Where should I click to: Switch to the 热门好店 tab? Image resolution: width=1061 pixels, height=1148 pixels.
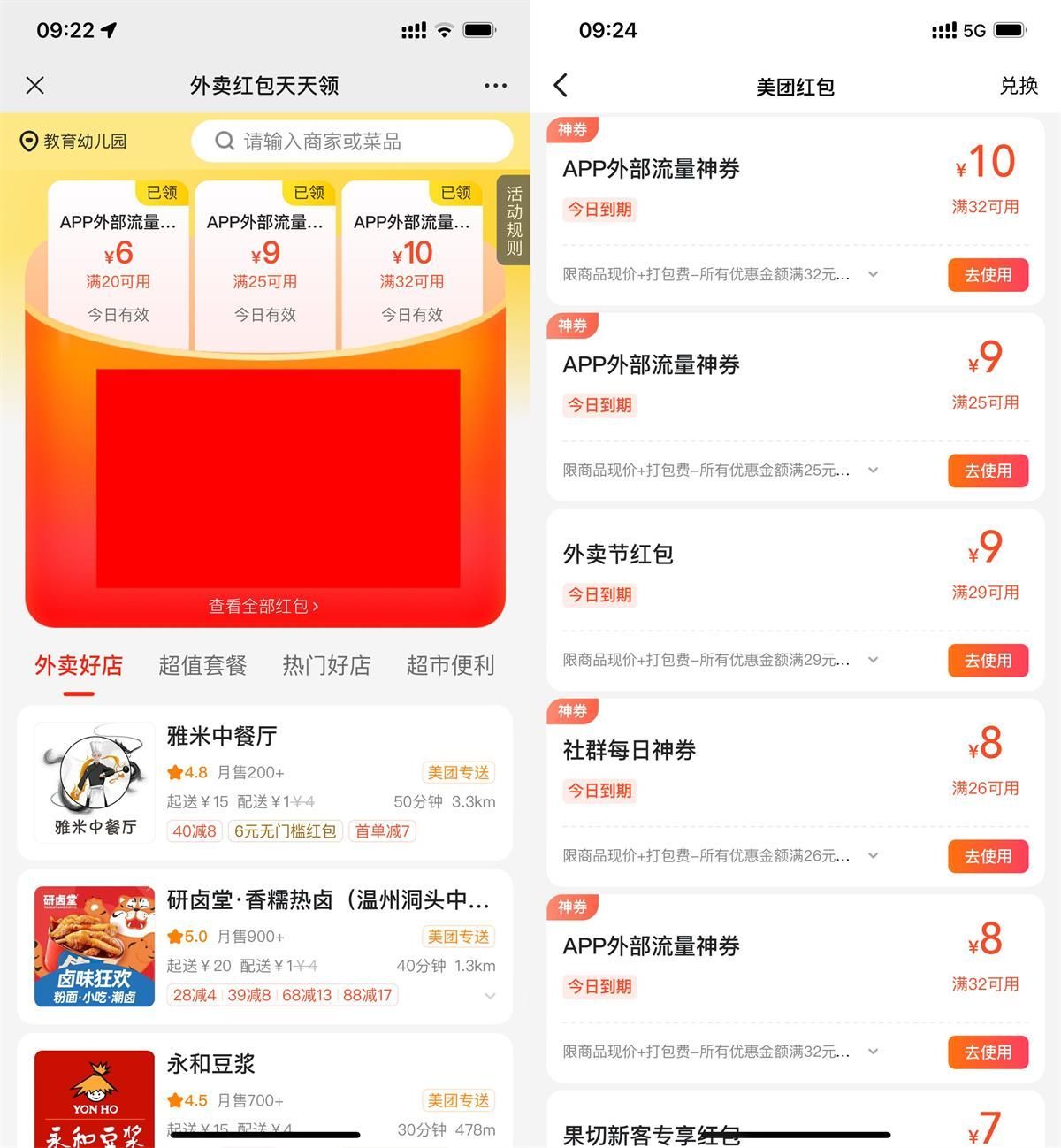(x=326, y=665)
